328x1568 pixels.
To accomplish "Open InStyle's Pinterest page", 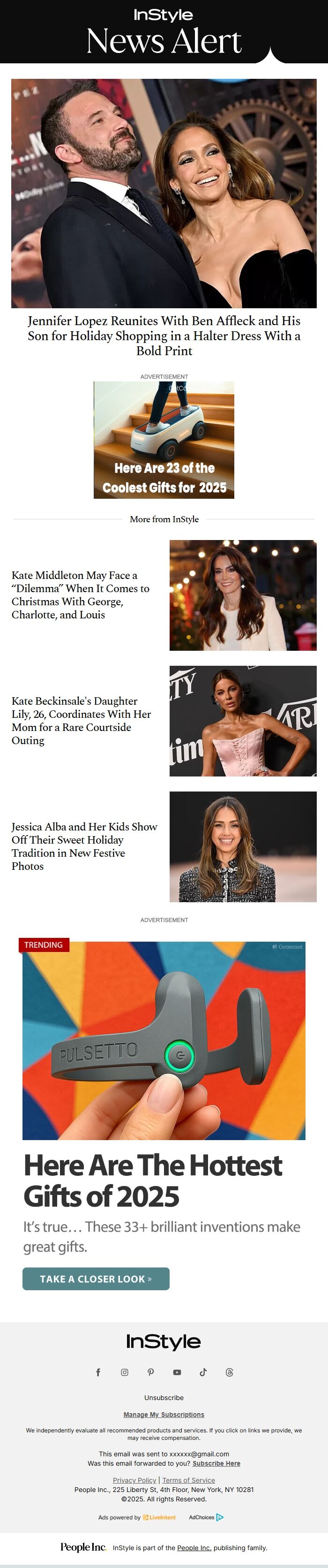I will [150, 1372].
